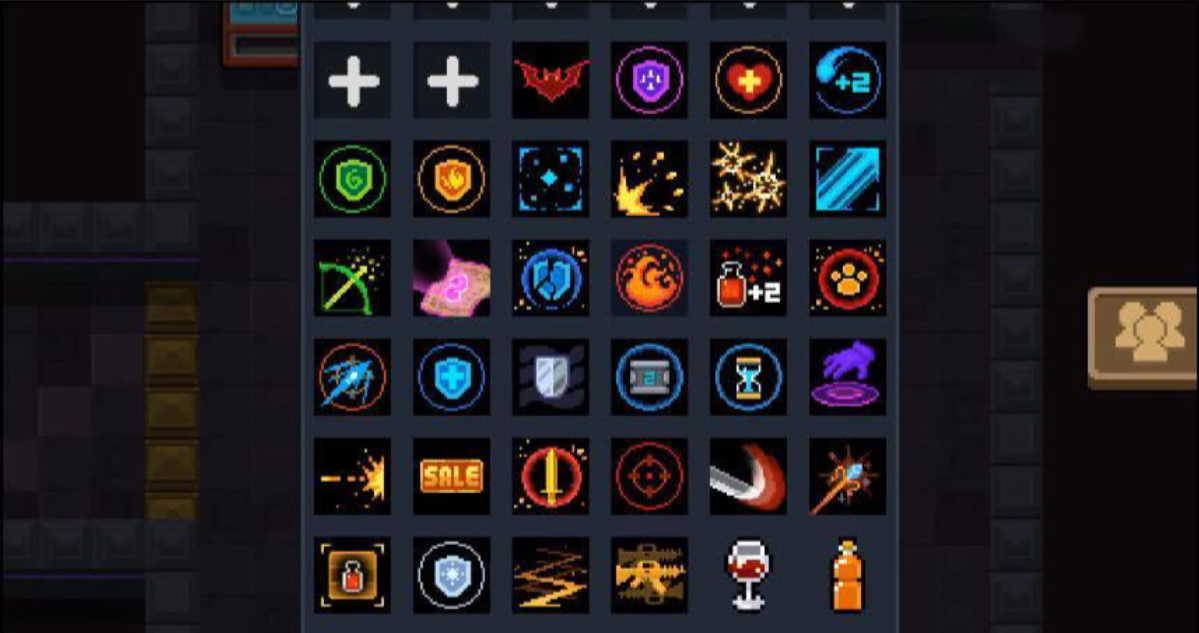Select the purple shield buff
Image resolution: width=1199 pixels, height=633 pixels.
pyautogui.click(x=649, y=80)
